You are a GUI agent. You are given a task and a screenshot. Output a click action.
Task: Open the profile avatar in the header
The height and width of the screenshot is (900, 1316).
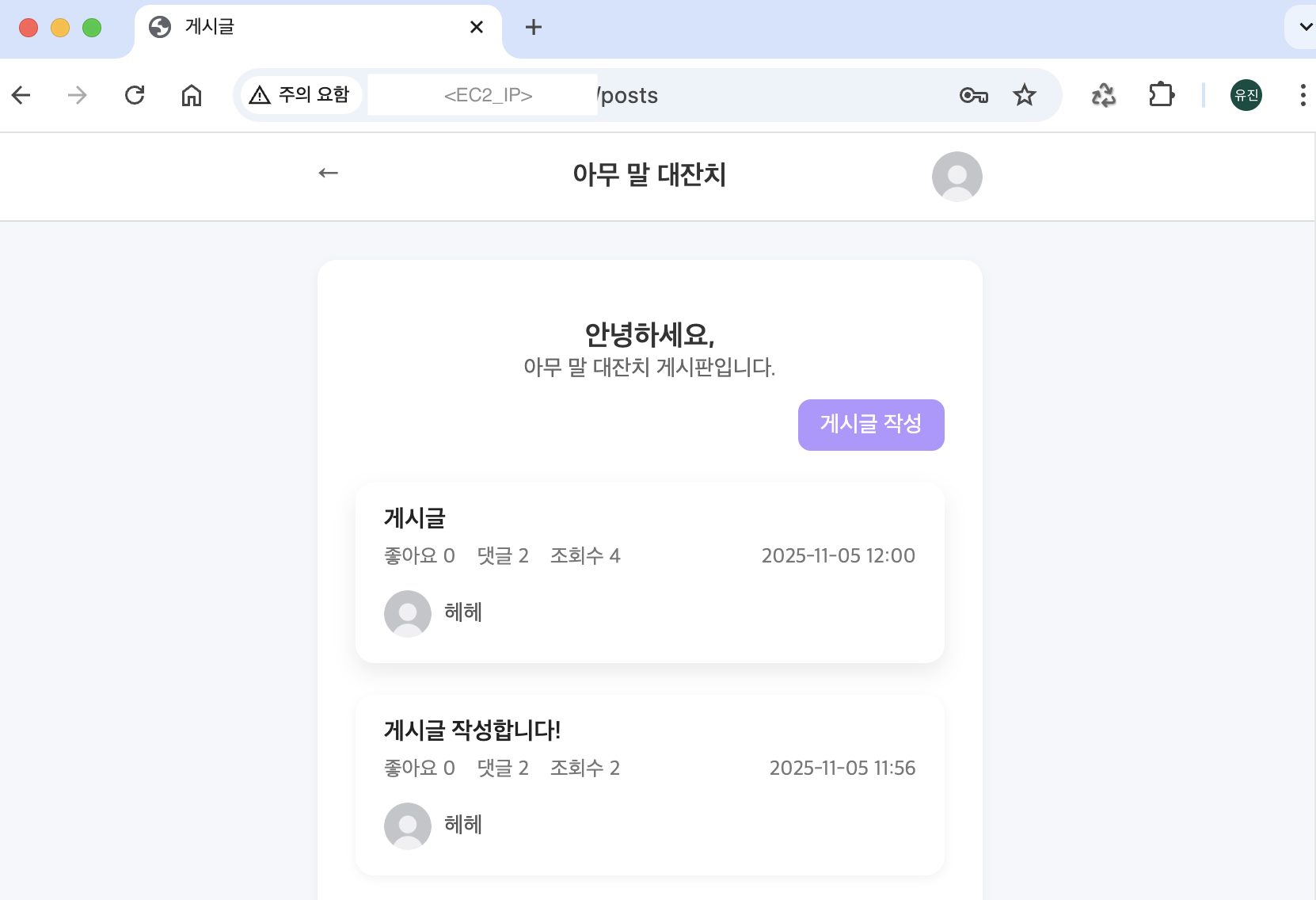[x=957, y=176]
